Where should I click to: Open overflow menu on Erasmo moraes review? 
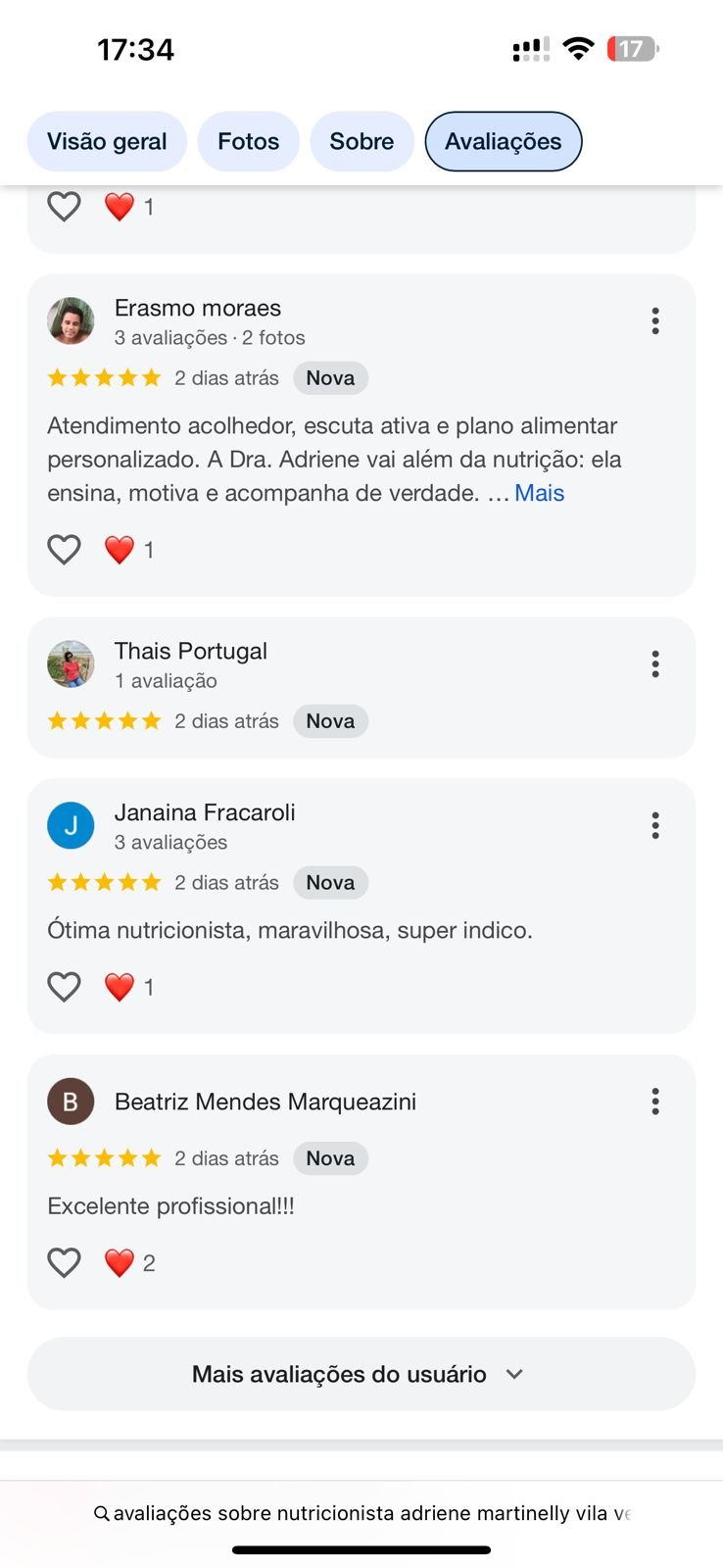655,321
